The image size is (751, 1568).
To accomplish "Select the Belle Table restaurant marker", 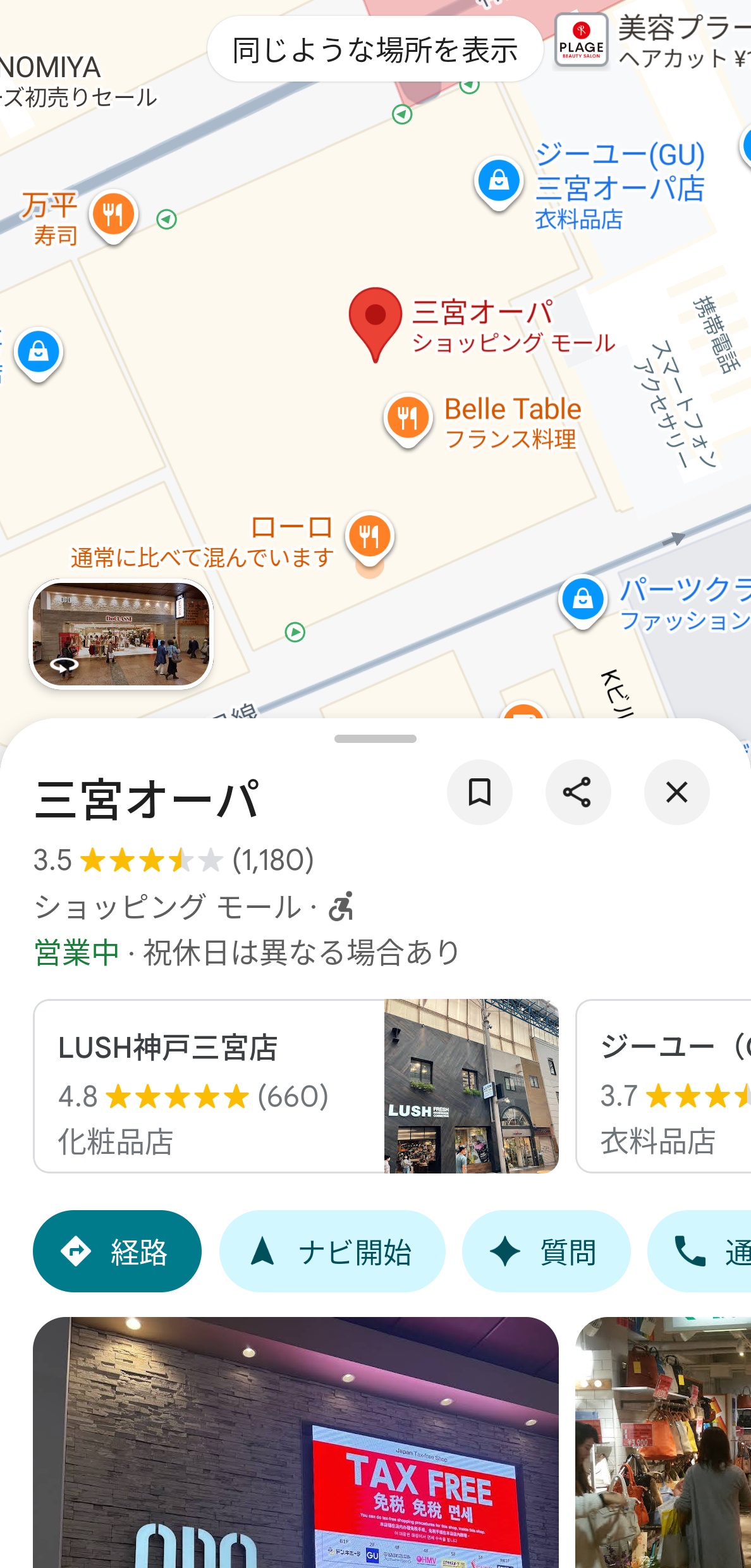I will (408, 417).
